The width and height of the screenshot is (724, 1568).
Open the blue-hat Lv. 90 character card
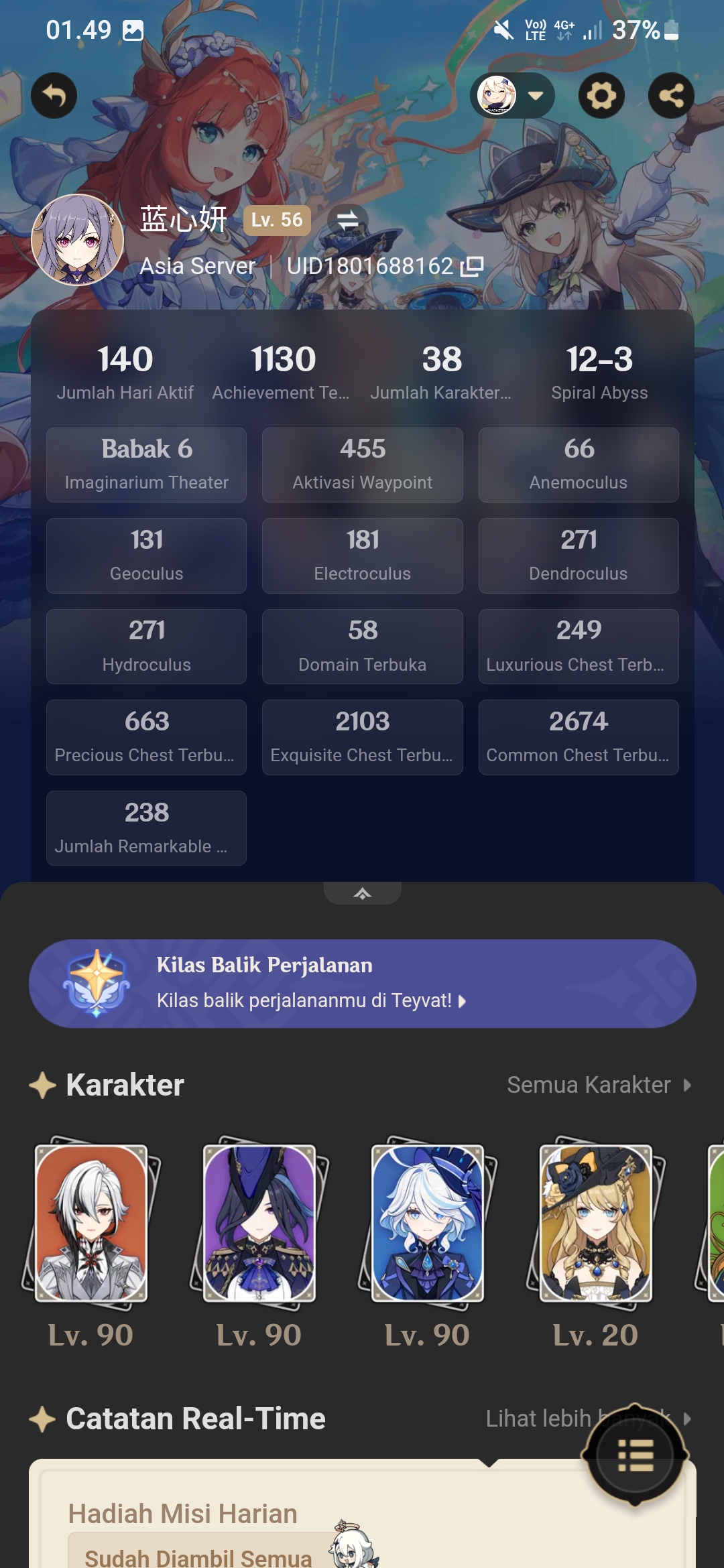[x=428, y=1223]
